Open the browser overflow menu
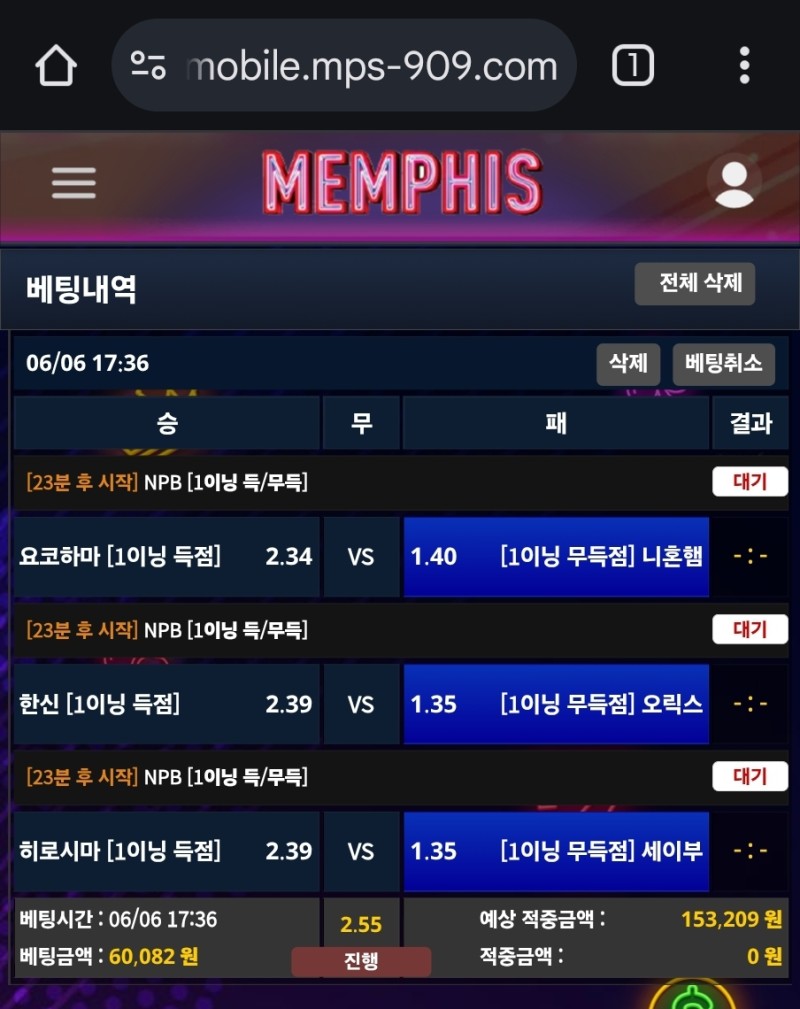This screenshot has height=1009, width=800. 744,66
